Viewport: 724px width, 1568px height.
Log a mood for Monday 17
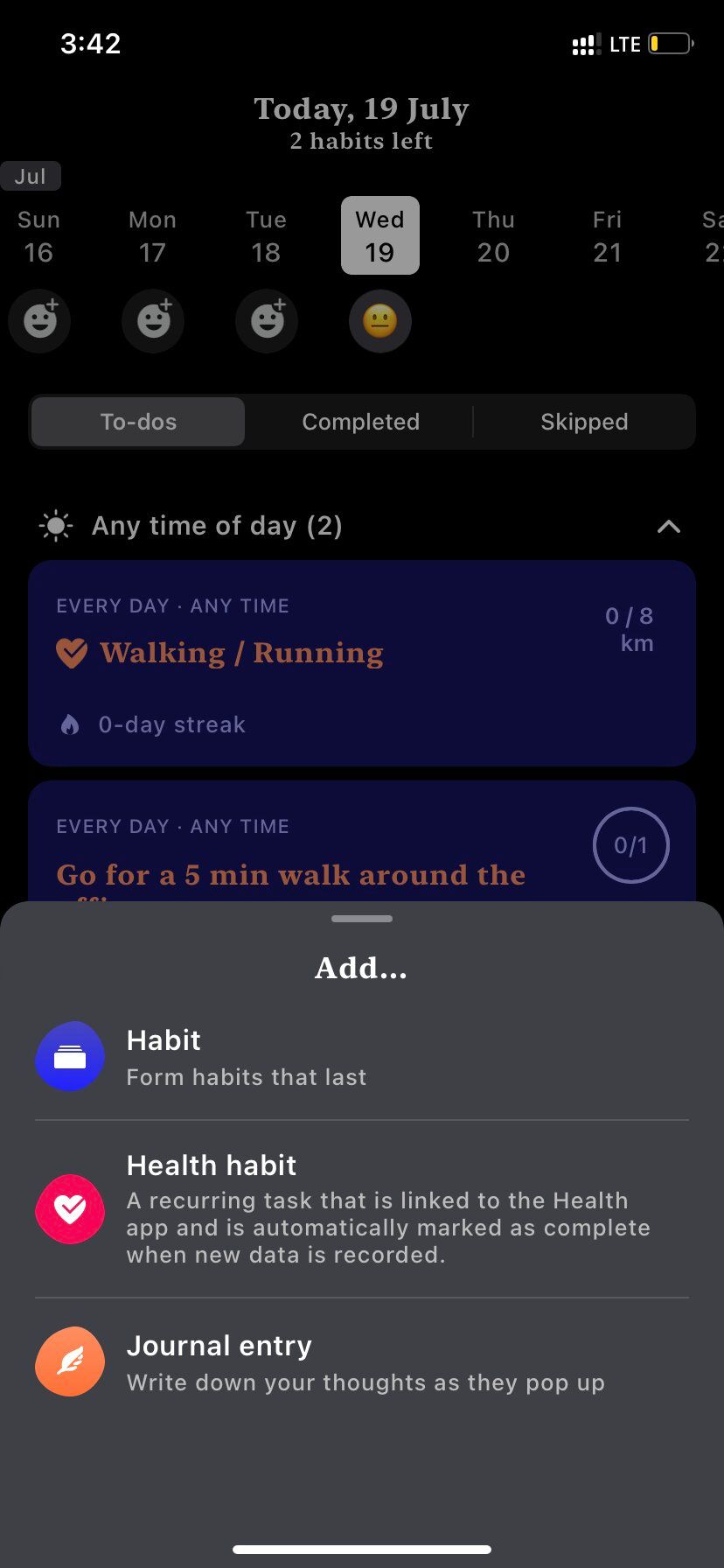tap(153, 321)
